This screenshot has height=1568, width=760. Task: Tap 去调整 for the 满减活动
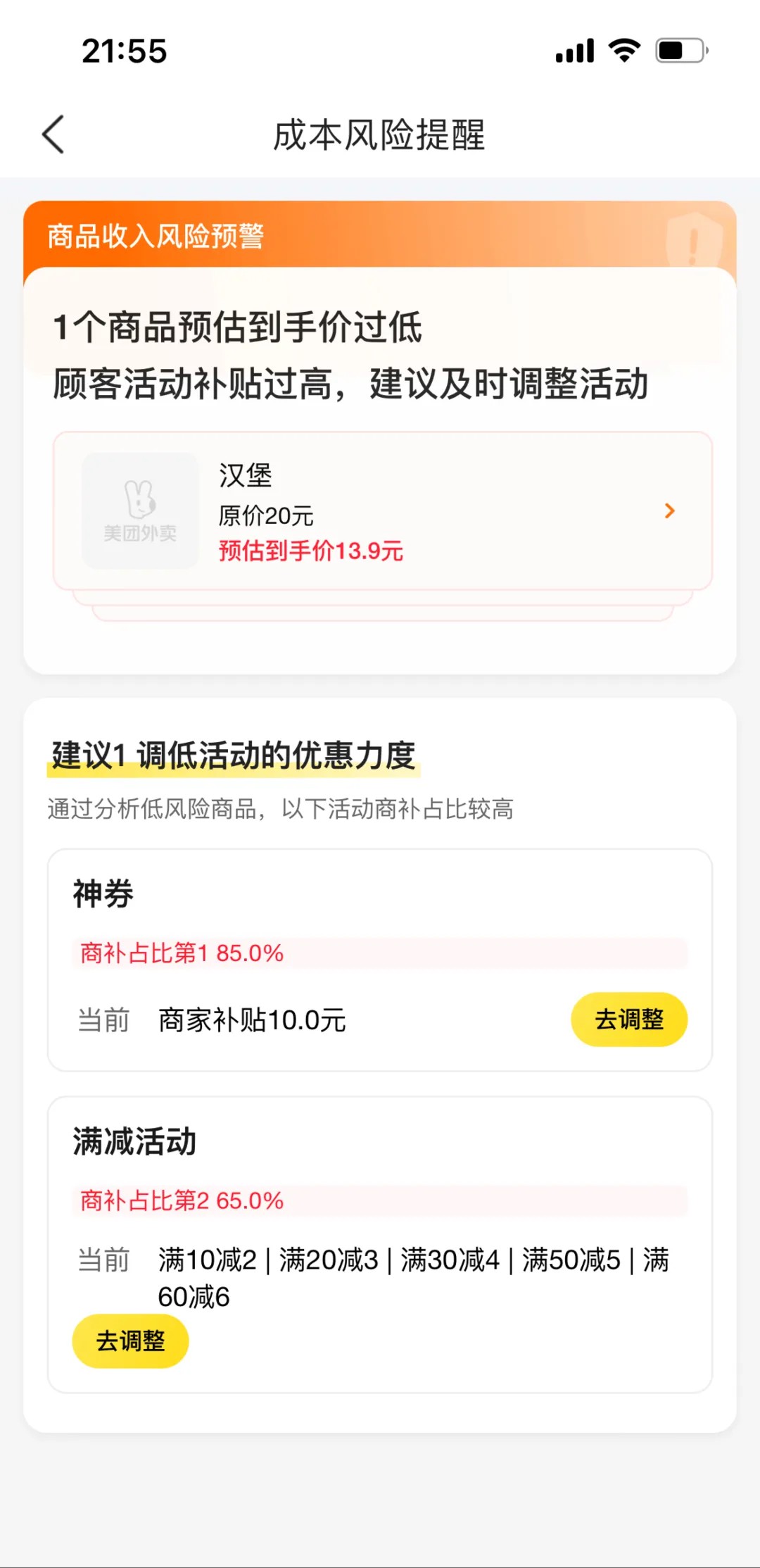(130, 1341)
